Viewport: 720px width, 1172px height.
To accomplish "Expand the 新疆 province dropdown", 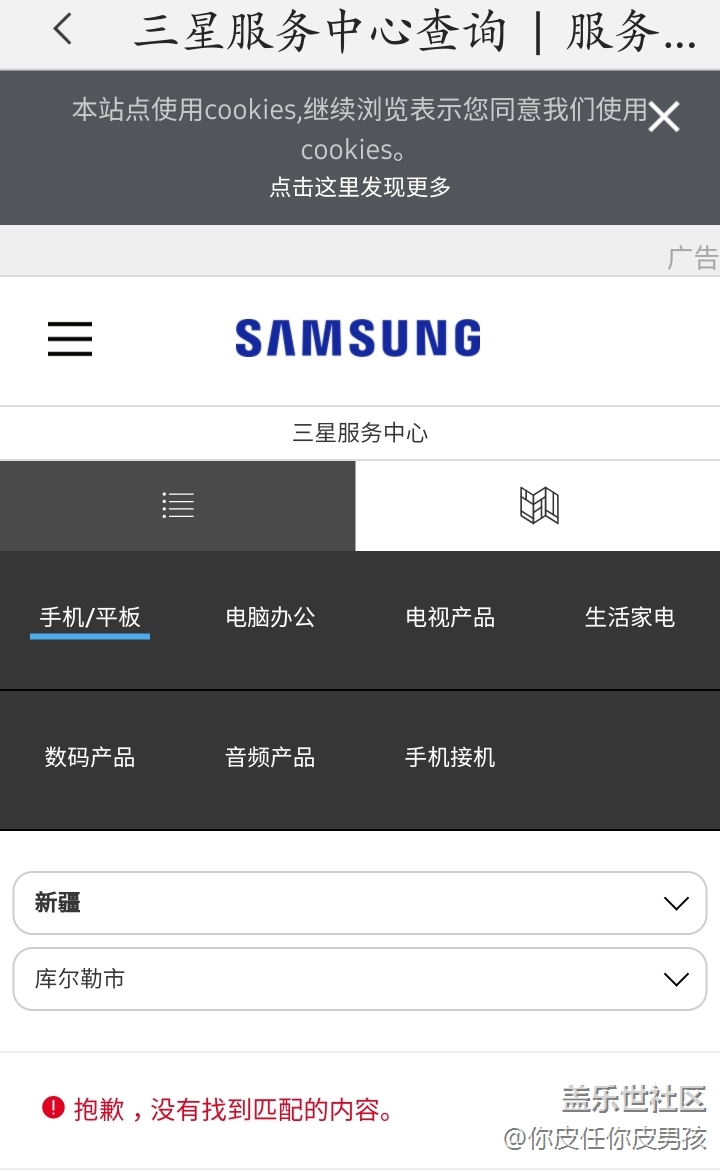I will pos(360,903).
